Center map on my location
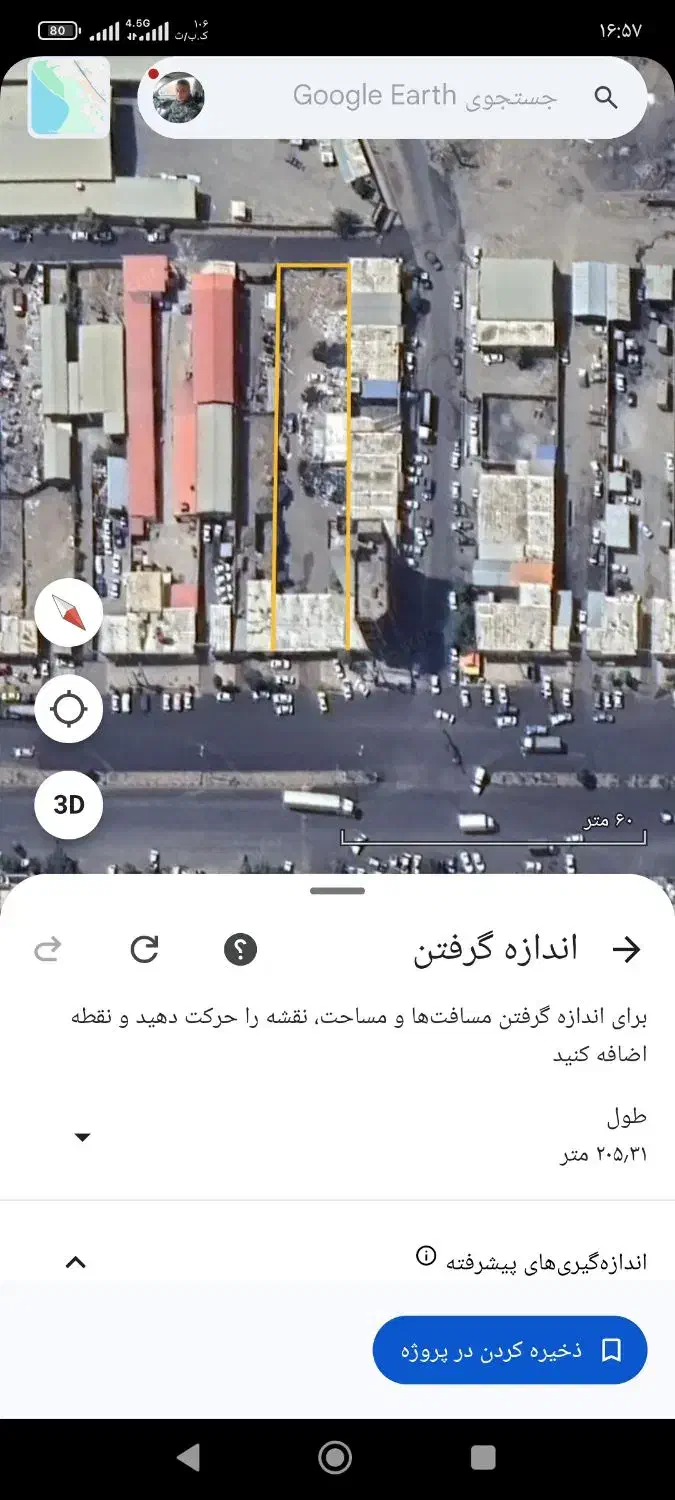 (x=68, y=709)
